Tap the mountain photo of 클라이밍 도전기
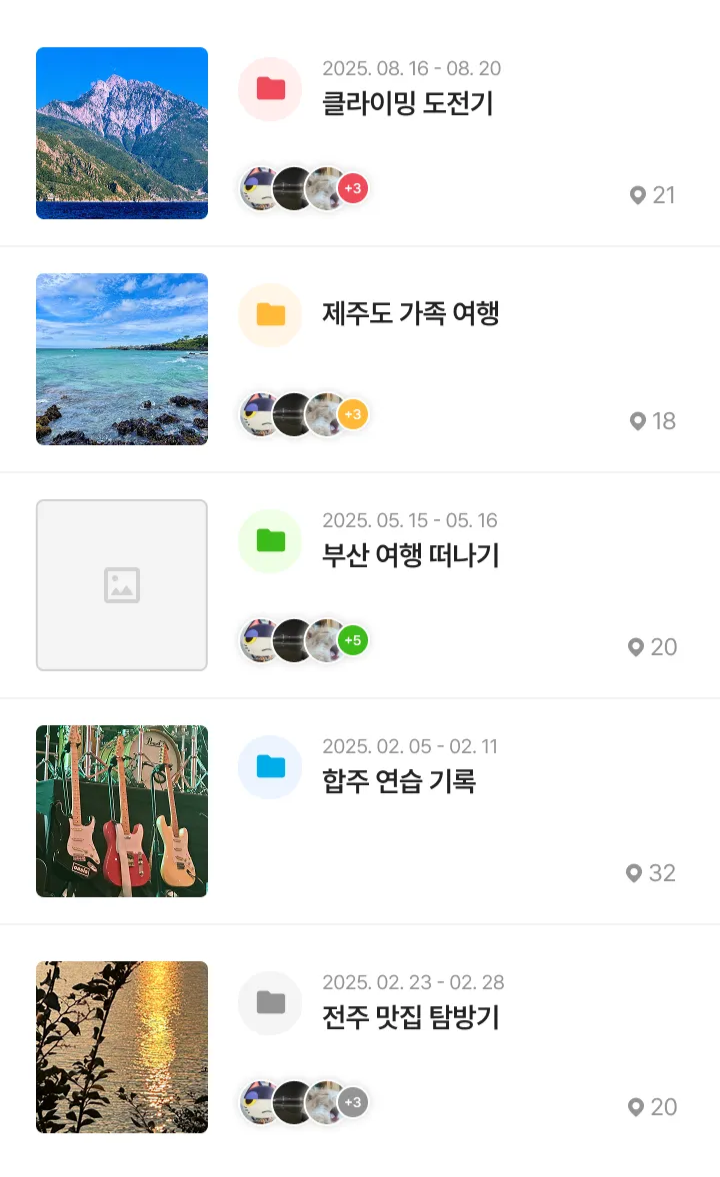This screenshot has height=1177, width=720. click(122, 133)
